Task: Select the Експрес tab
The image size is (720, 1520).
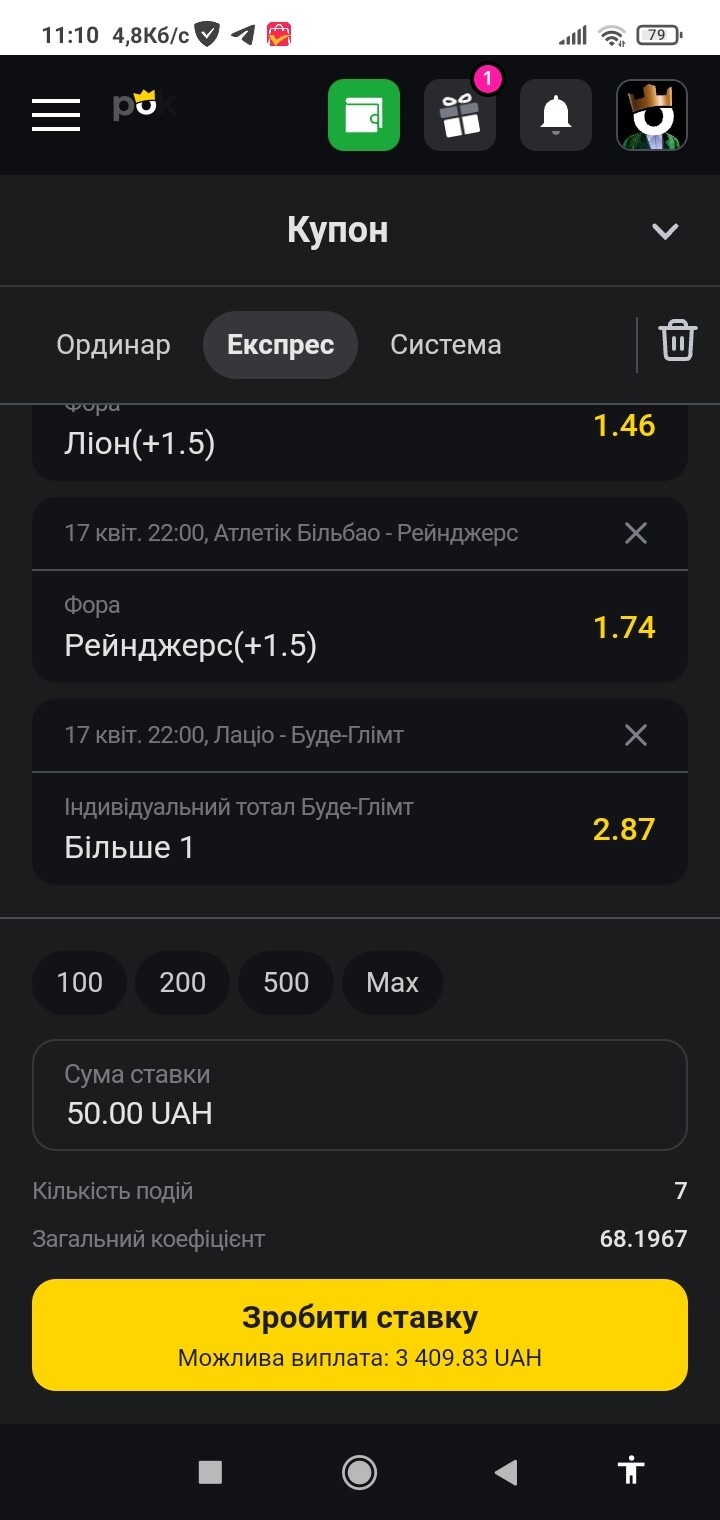Action: pos(280,345)
